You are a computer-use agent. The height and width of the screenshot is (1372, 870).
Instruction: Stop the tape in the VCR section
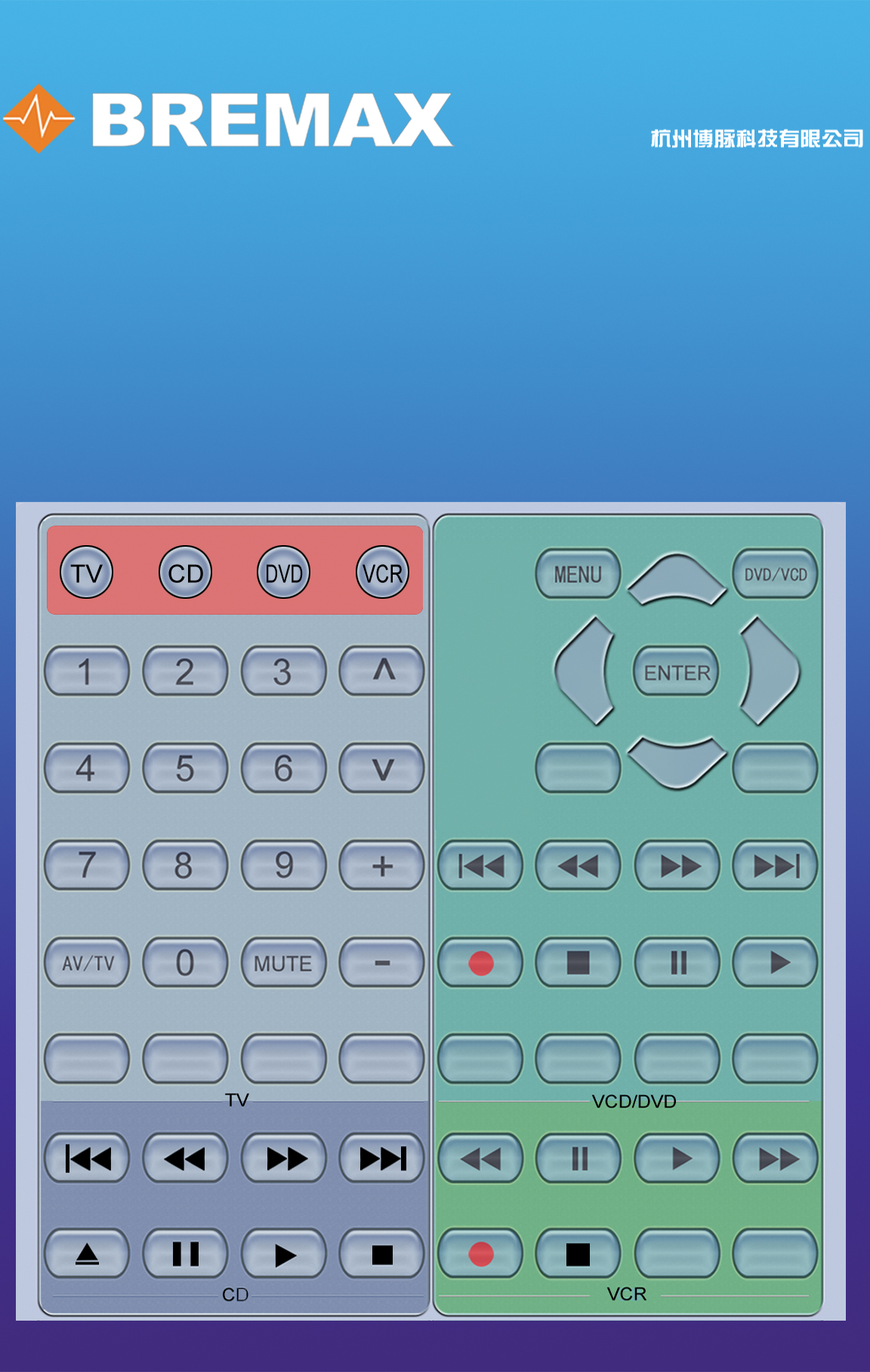[x=578, y=1254]
